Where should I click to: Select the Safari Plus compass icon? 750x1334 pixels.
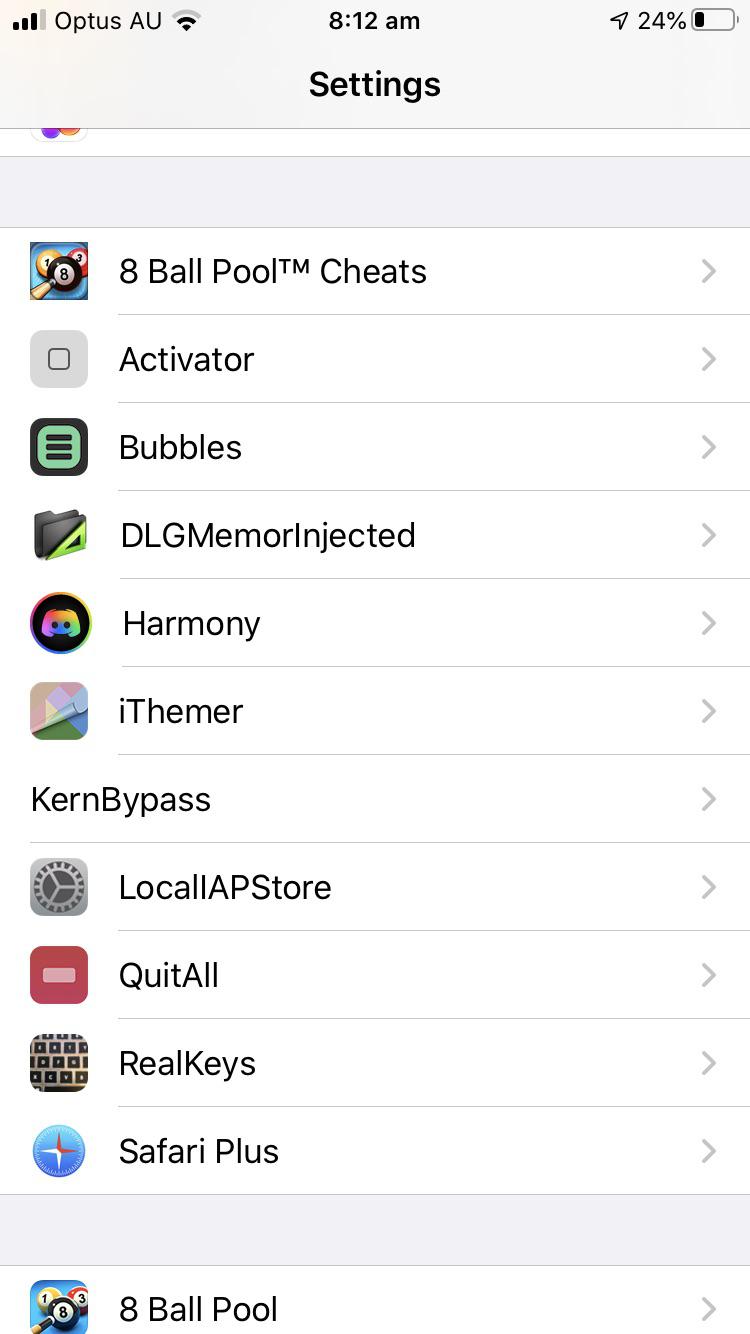coord(58,1151)
